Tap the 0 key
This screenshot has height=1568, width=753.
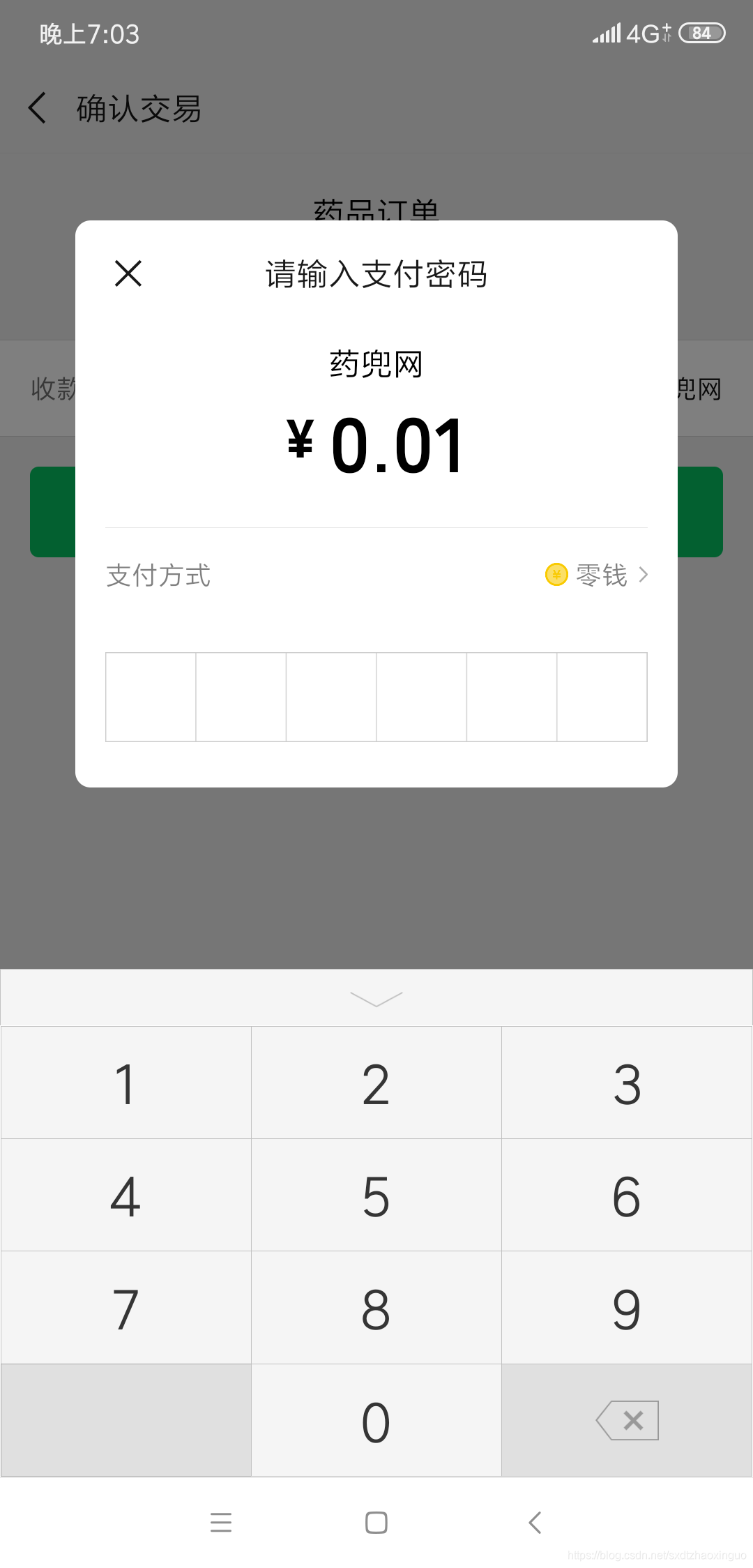point(376,1422)
